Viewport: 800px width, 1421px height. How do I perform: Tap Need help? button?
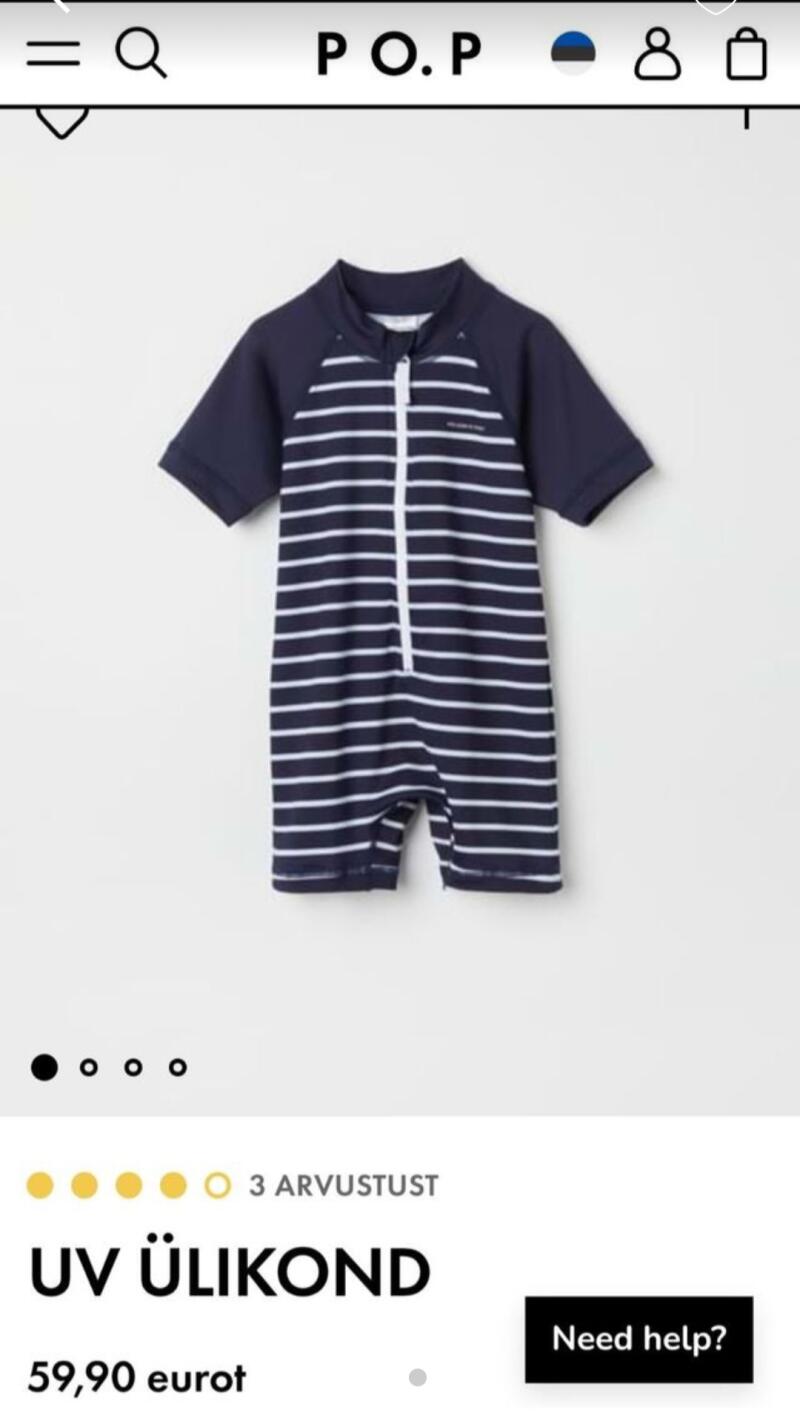click(639, 1339)
